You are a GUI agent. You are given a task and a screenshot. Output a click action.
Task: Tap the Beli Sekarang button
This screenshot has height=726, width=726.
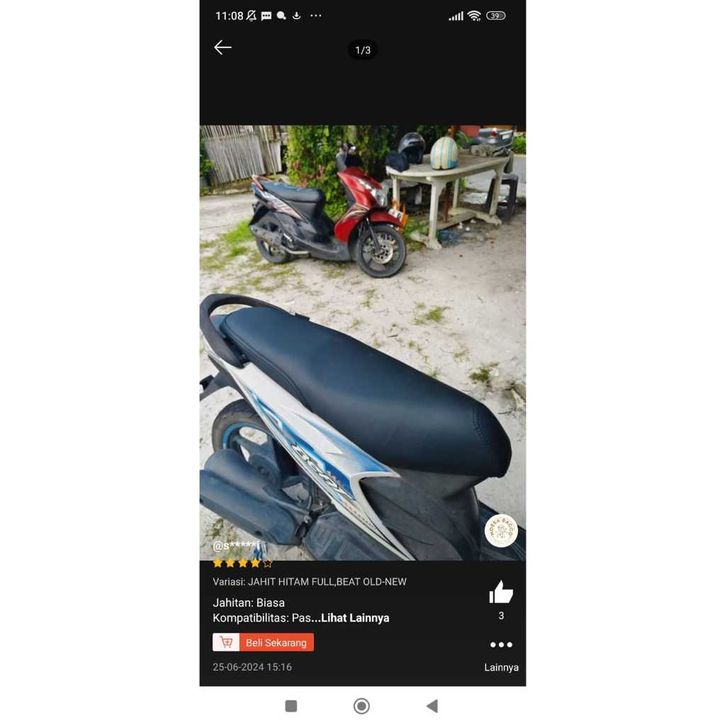pyautogui.click(x=264, y=642)
